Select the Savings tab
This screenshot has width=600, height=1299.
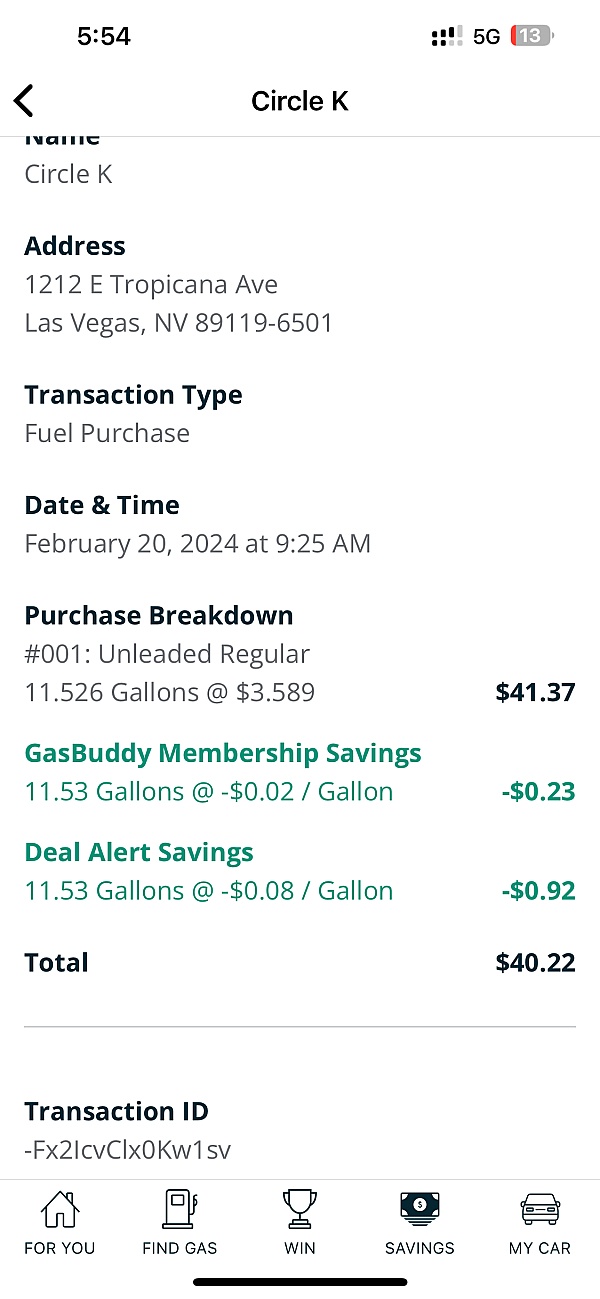click(420, 1223)
